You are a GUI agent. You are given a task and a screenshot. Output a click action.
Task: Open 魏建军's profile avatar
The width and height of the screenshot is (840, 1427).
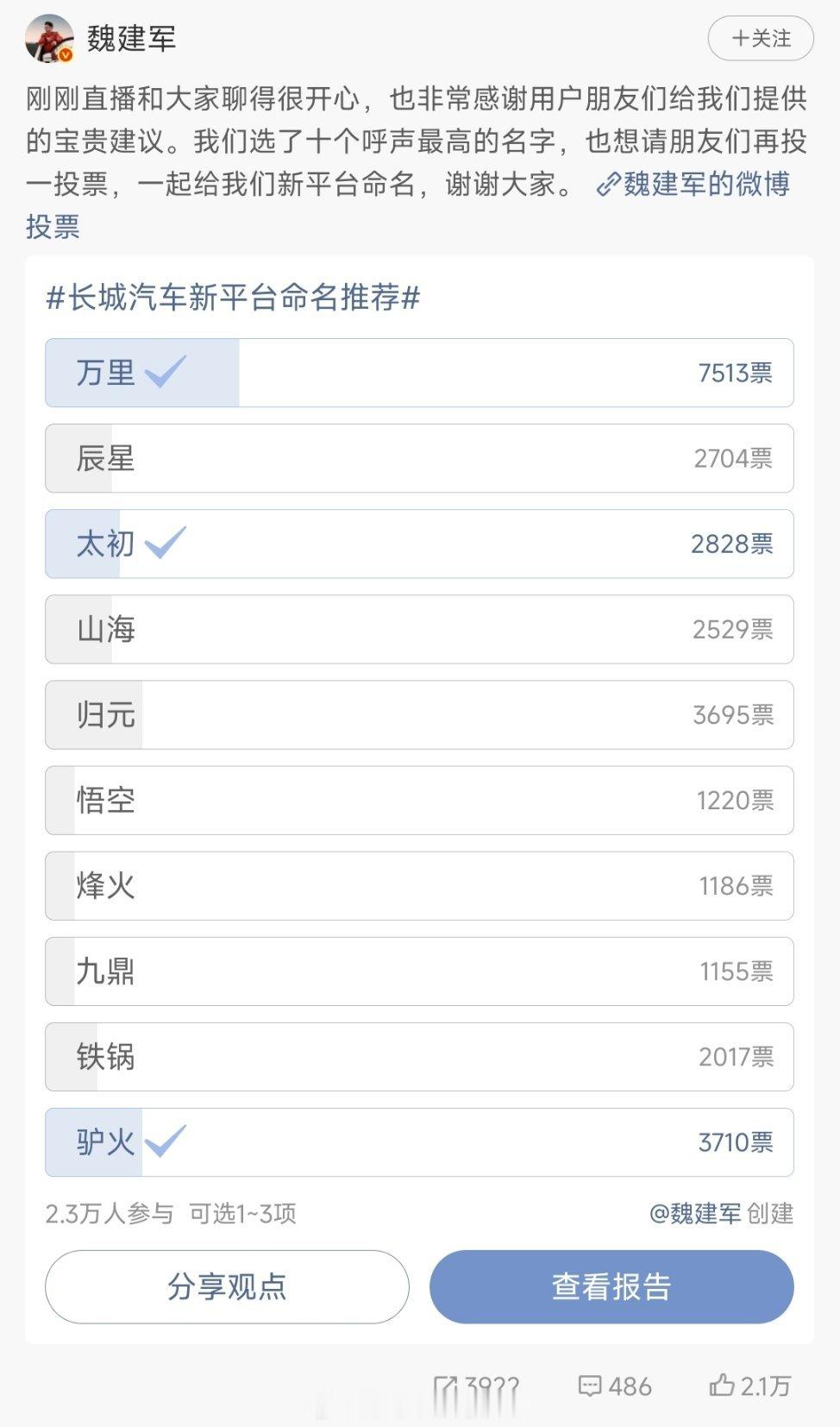[x=47, y=39]
